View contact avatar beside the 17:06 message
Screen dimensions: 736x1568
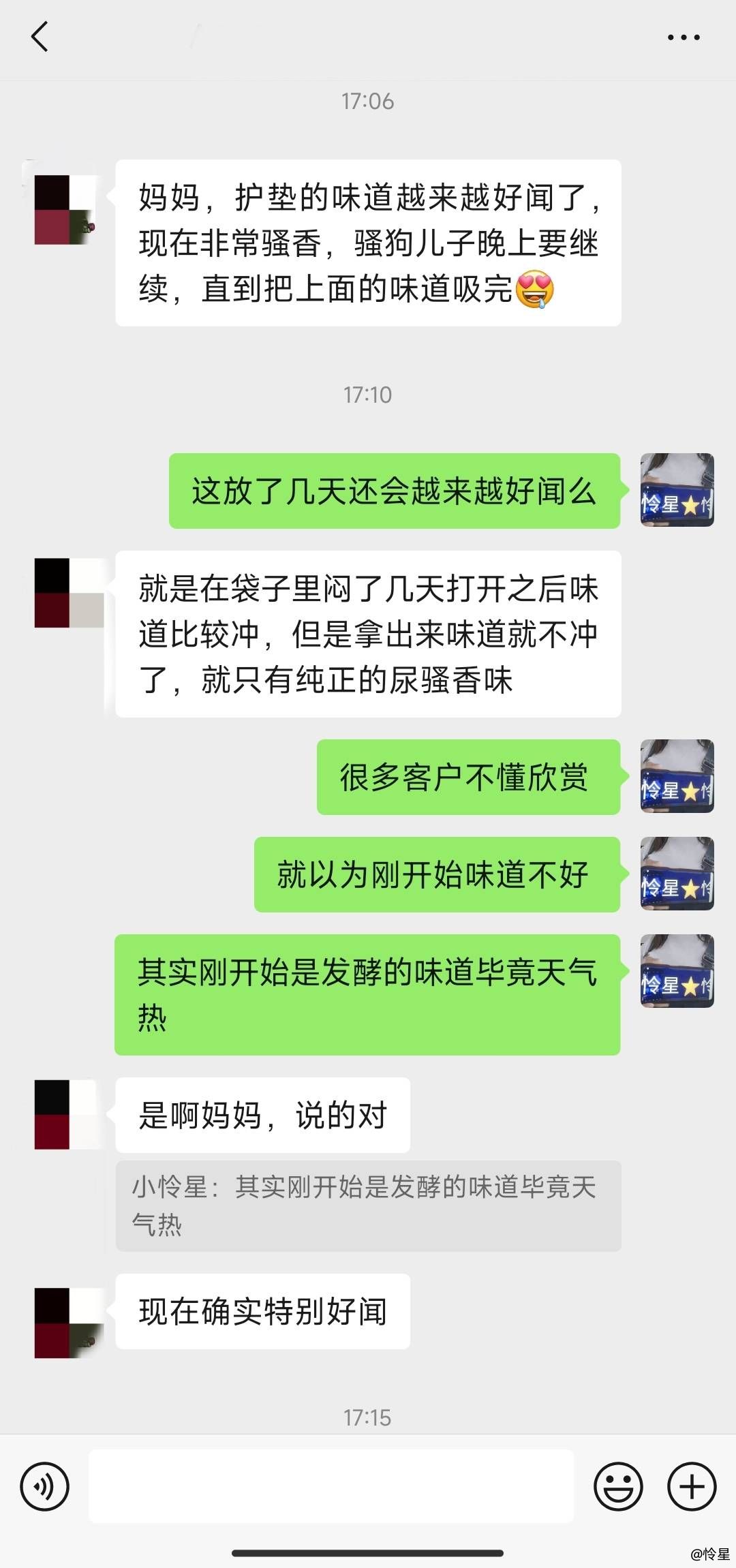point(70,210)
